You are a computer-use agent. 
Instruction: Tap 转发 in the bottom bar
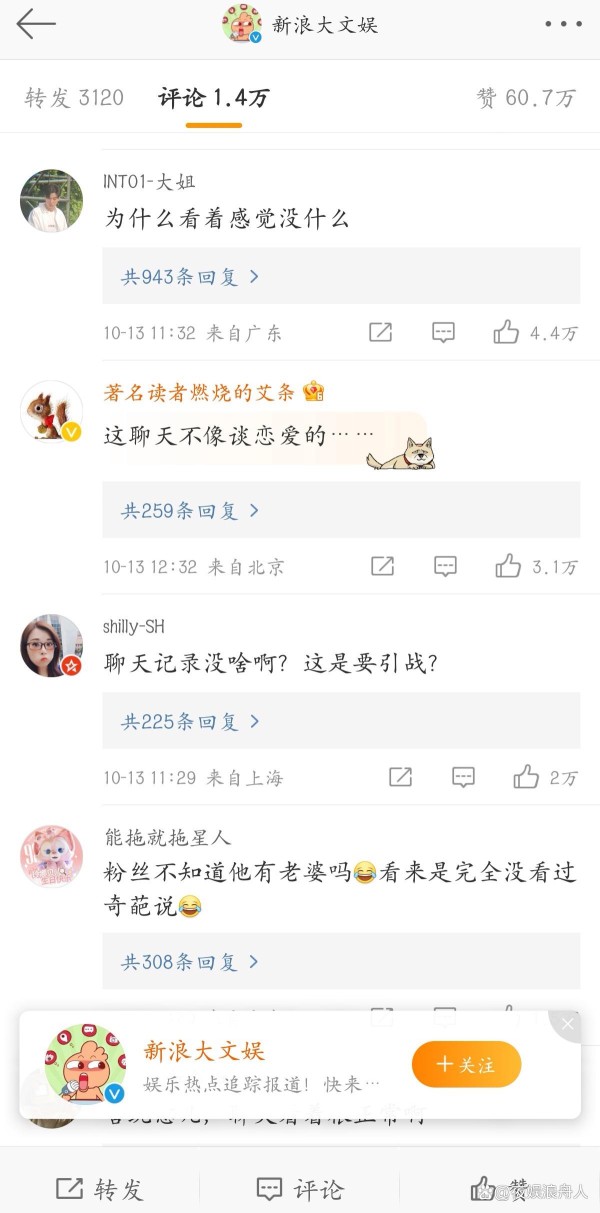click(x=100, y=1189)
